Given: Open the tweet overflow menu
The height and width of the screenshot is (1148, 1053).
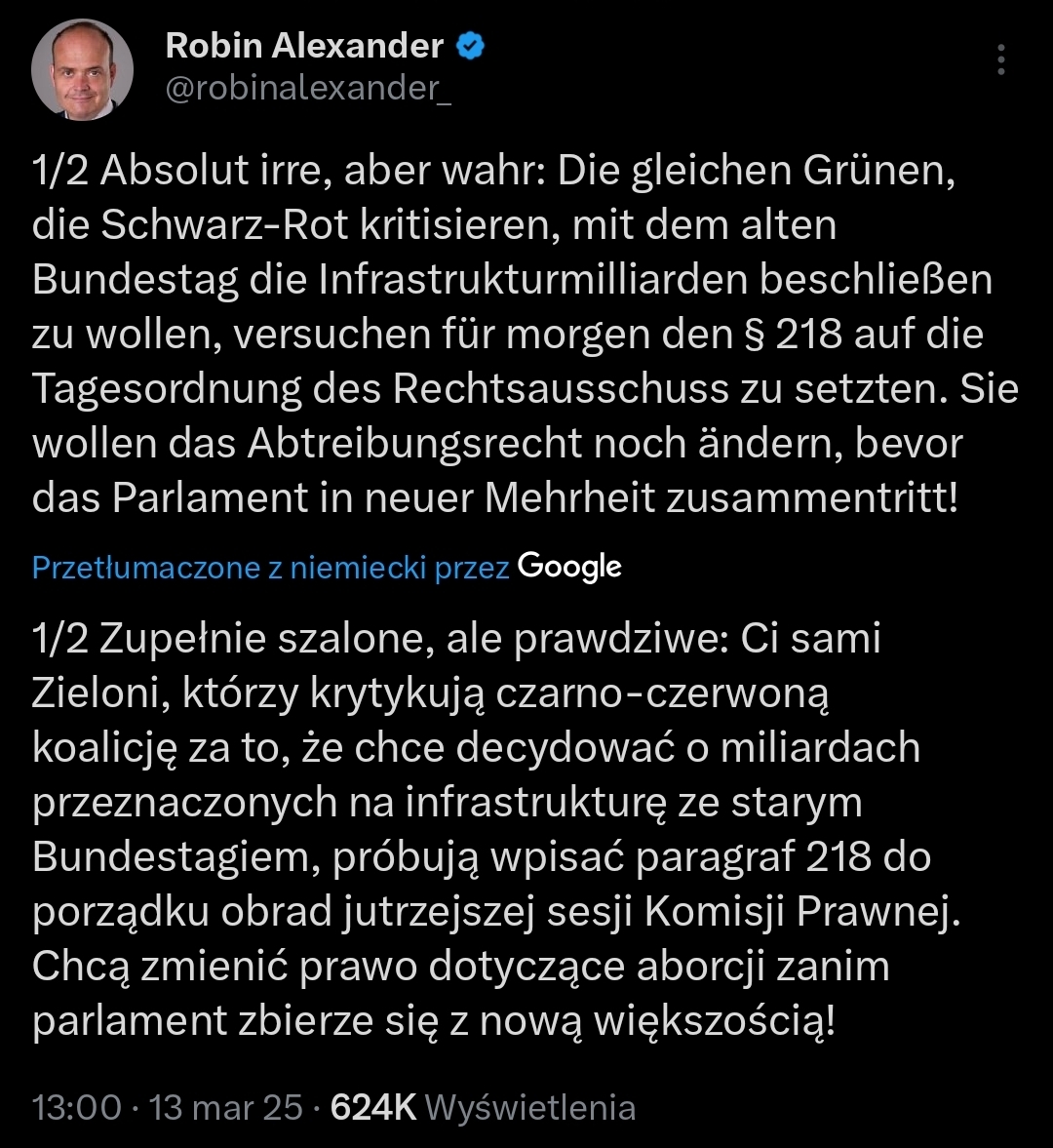Looking at the screenshot, I should point(1001,60).
